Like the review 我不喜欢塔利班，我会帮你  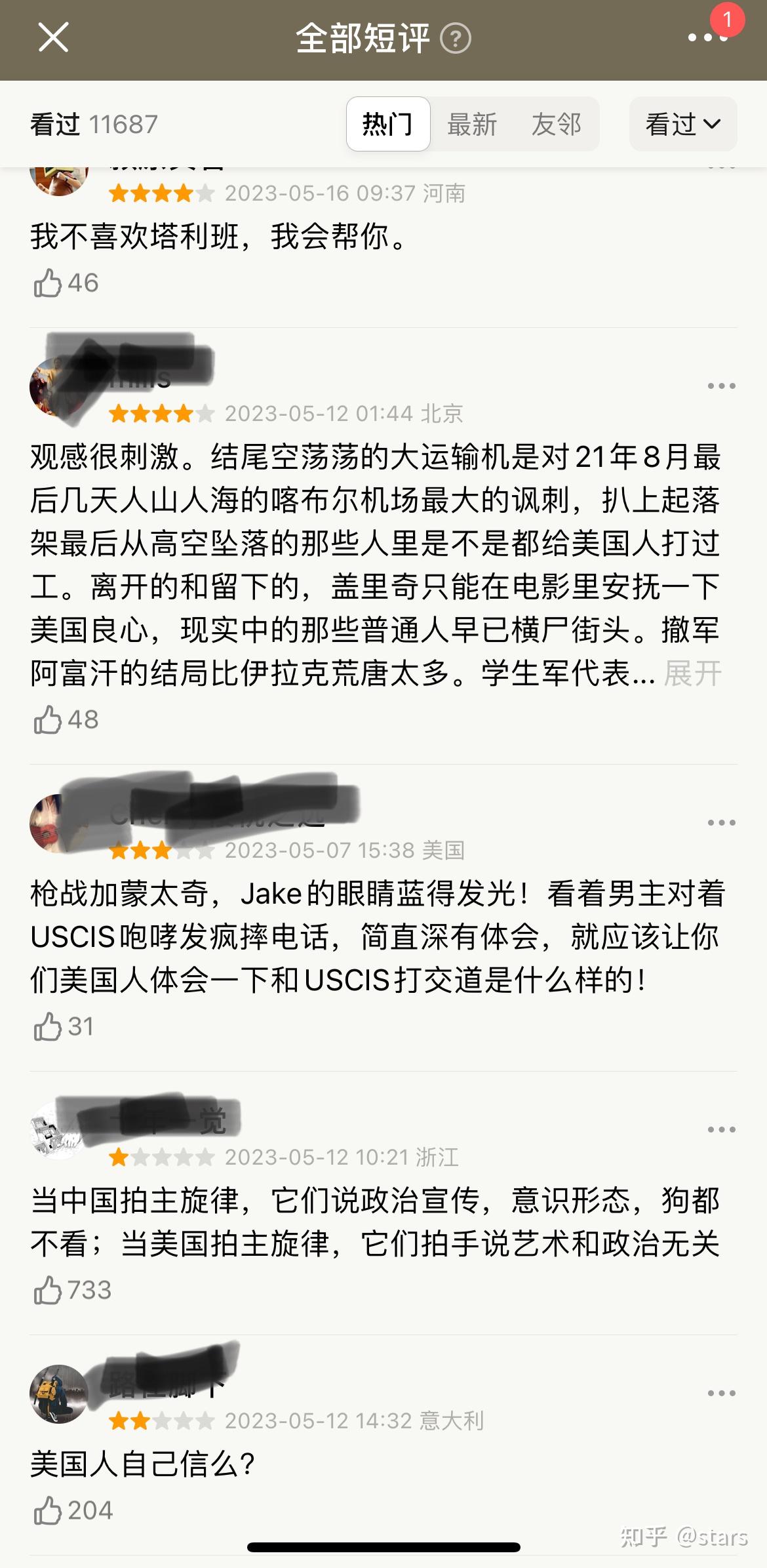[48, 283]
